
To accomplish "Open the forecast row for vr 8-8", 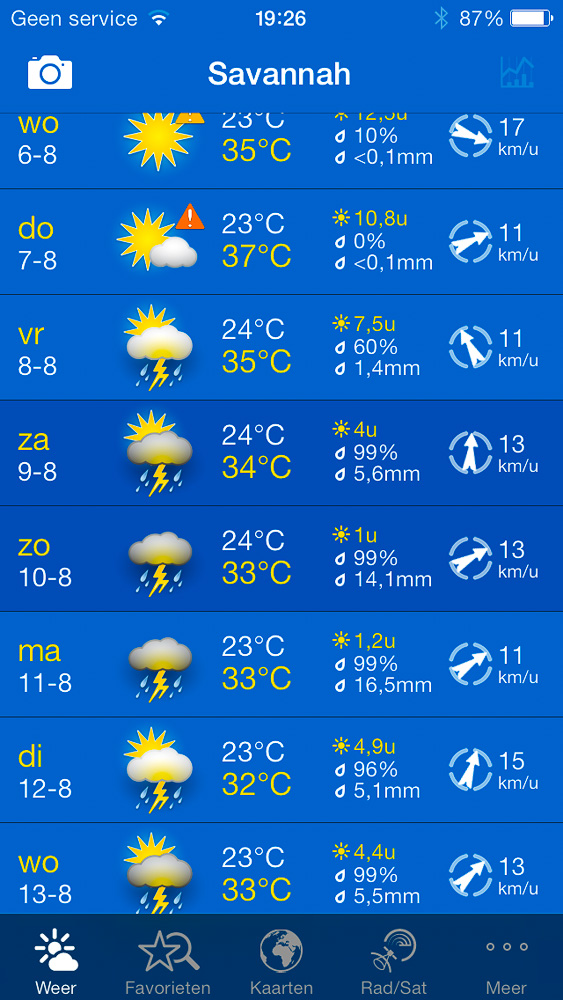I will click(x=281, y=348).
